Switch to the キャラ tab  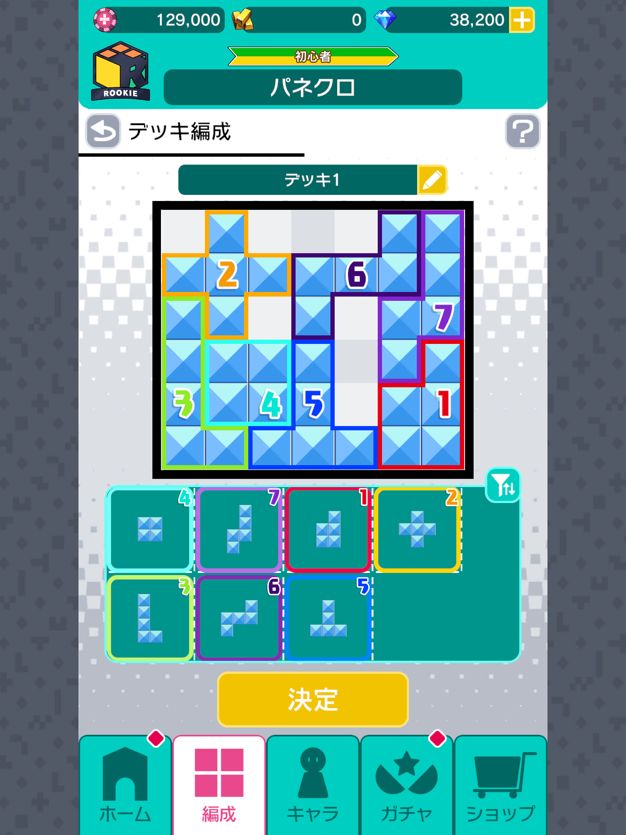coord(313,786)
